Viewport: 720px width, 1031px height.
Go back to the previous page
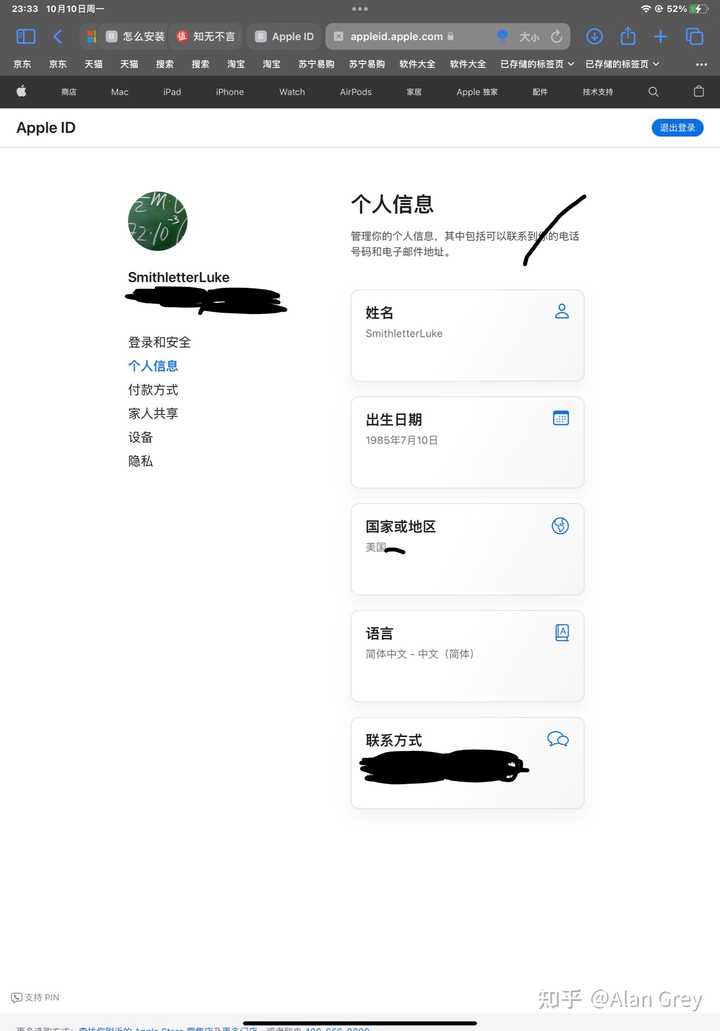pos(58,36)
